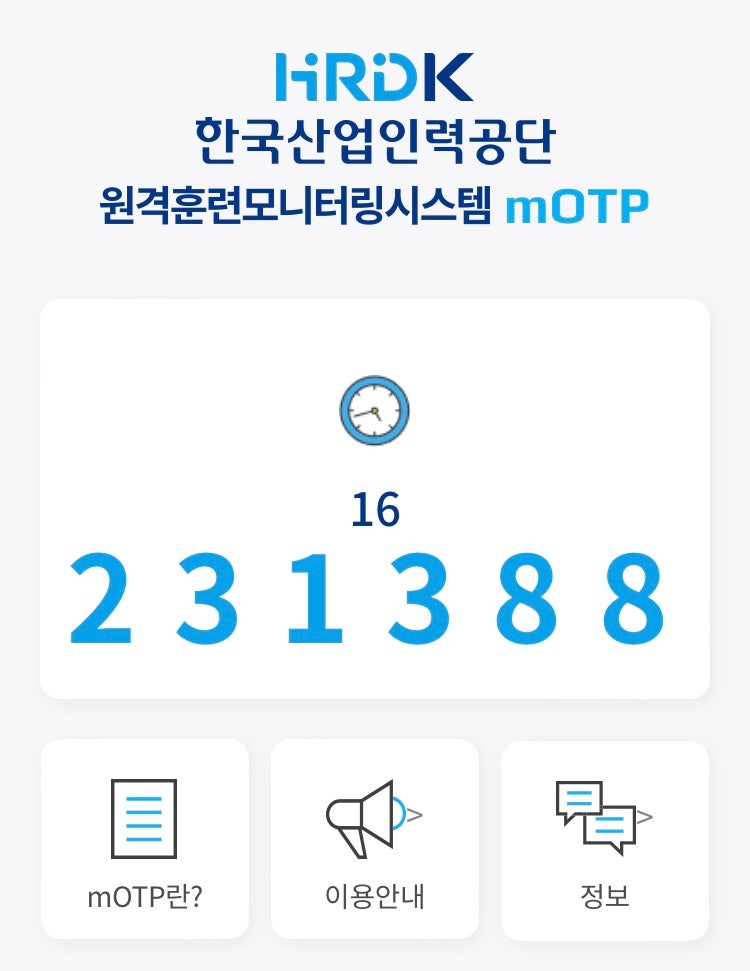Click the HRDK logo at the top
Image resolution: width=750 pixels, height=971 pixels.
point(375,78)
